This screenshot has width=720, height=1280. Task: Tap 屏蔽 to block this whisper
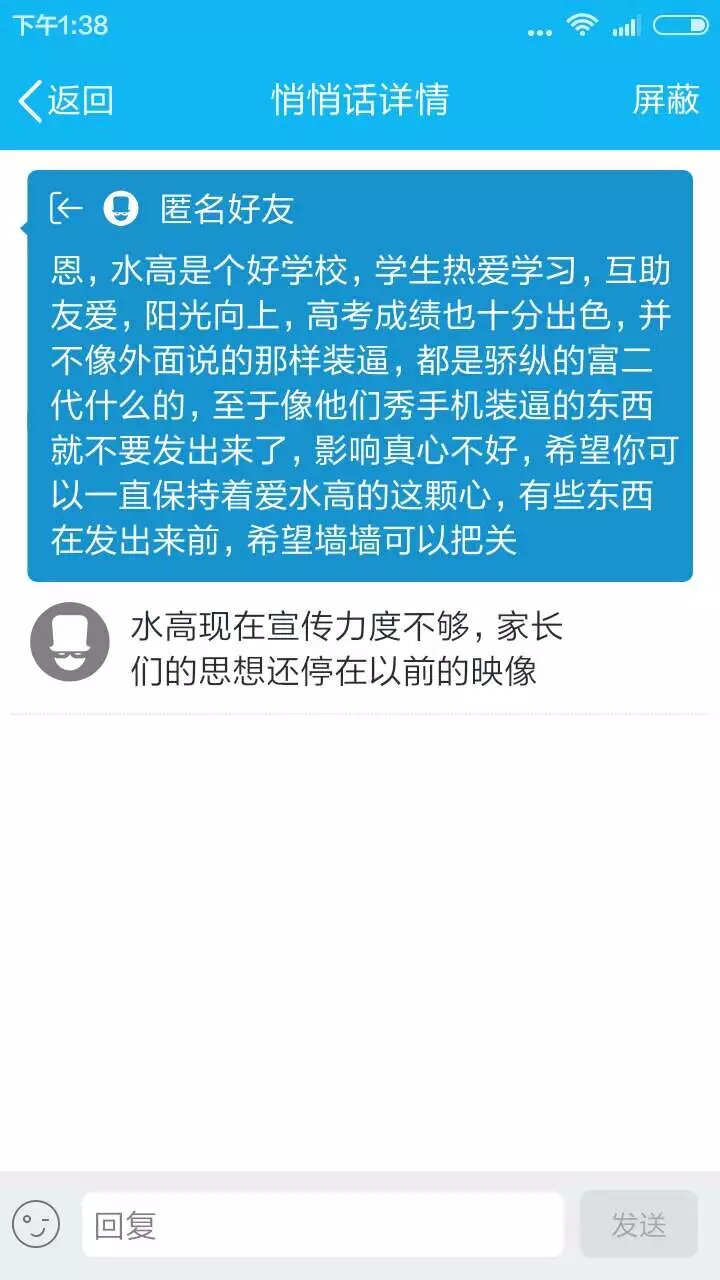(665, 100)
